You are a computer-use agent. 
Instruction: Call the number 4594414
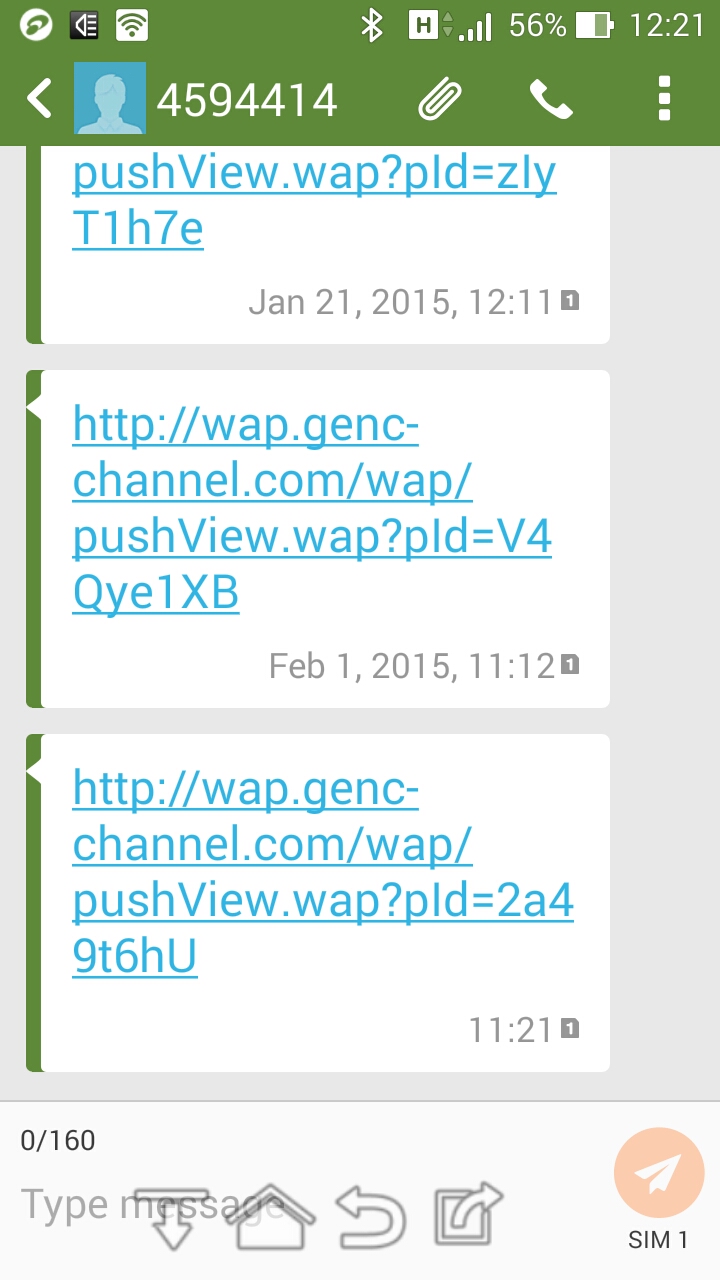click(551, 99)
